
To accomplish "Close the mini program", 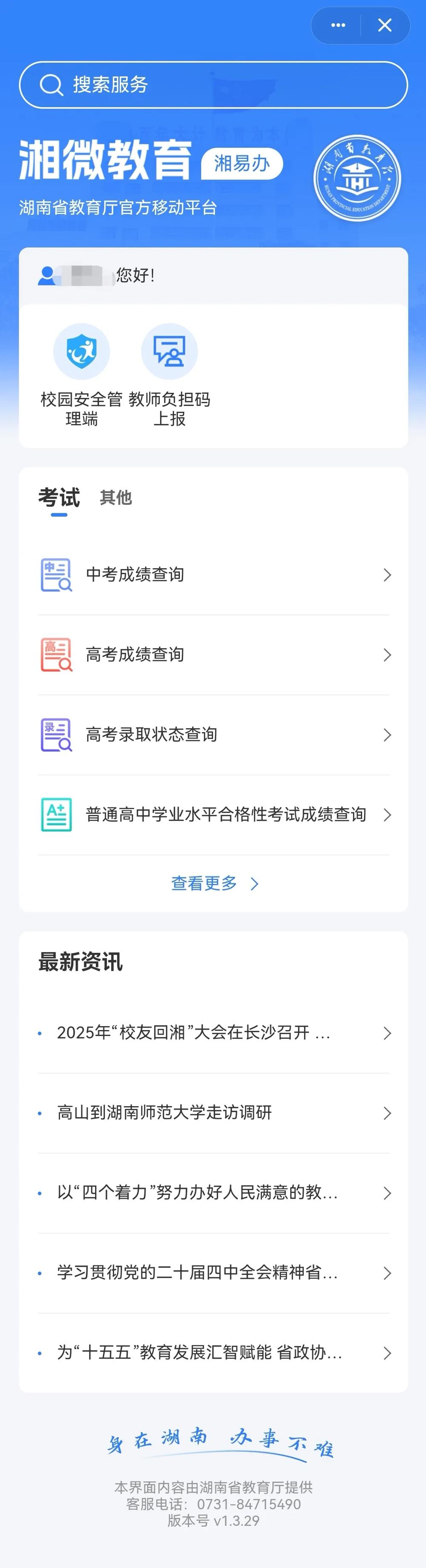I will pos(385,26).
